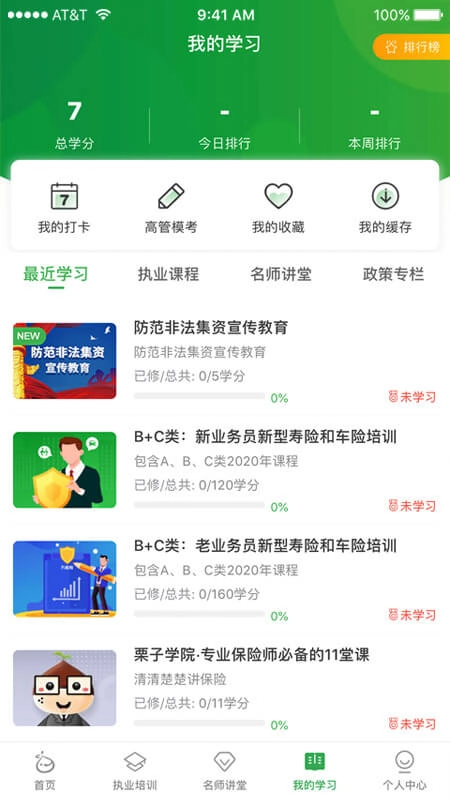Switch to the 名师讲堂 top tab
The image size is (450, 800).
pos(281,274)
